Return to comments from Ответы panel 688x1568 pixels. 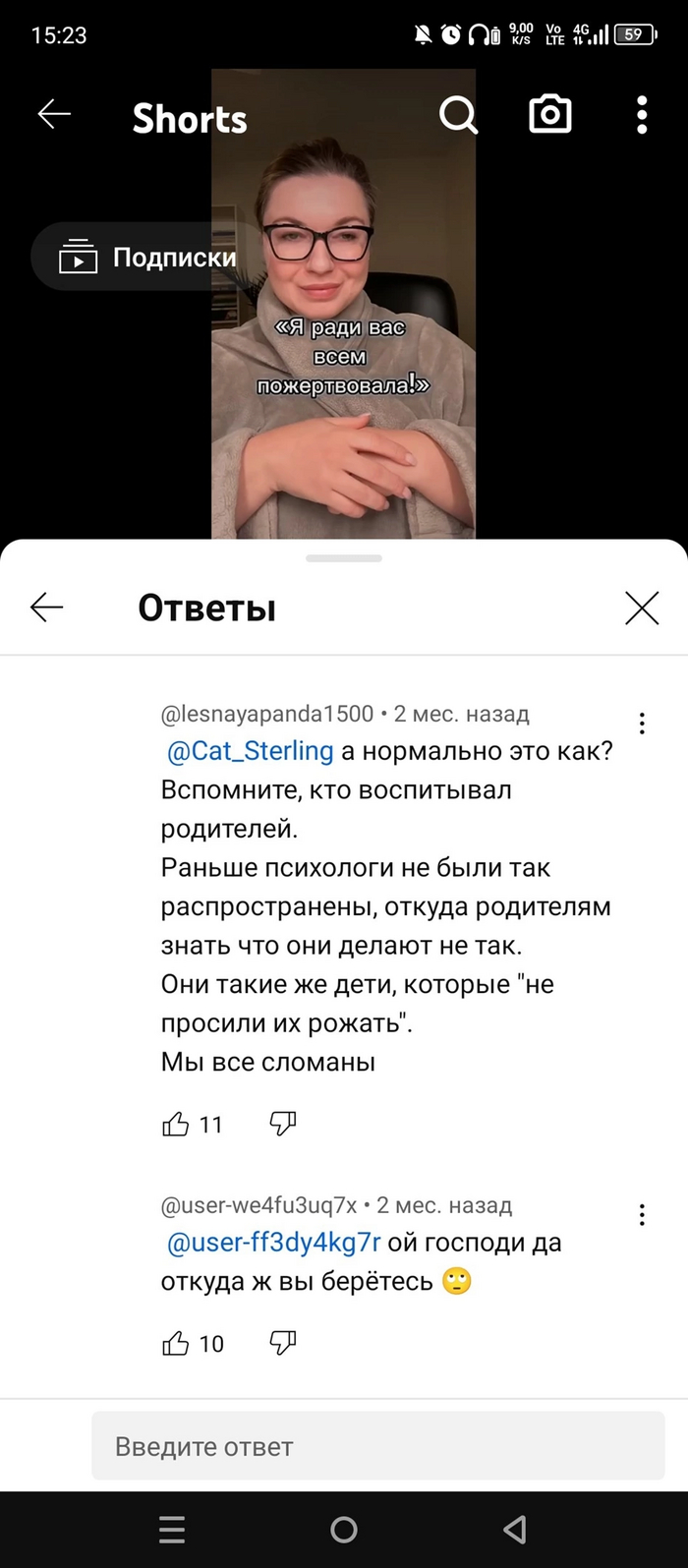[x=47, y=608]
